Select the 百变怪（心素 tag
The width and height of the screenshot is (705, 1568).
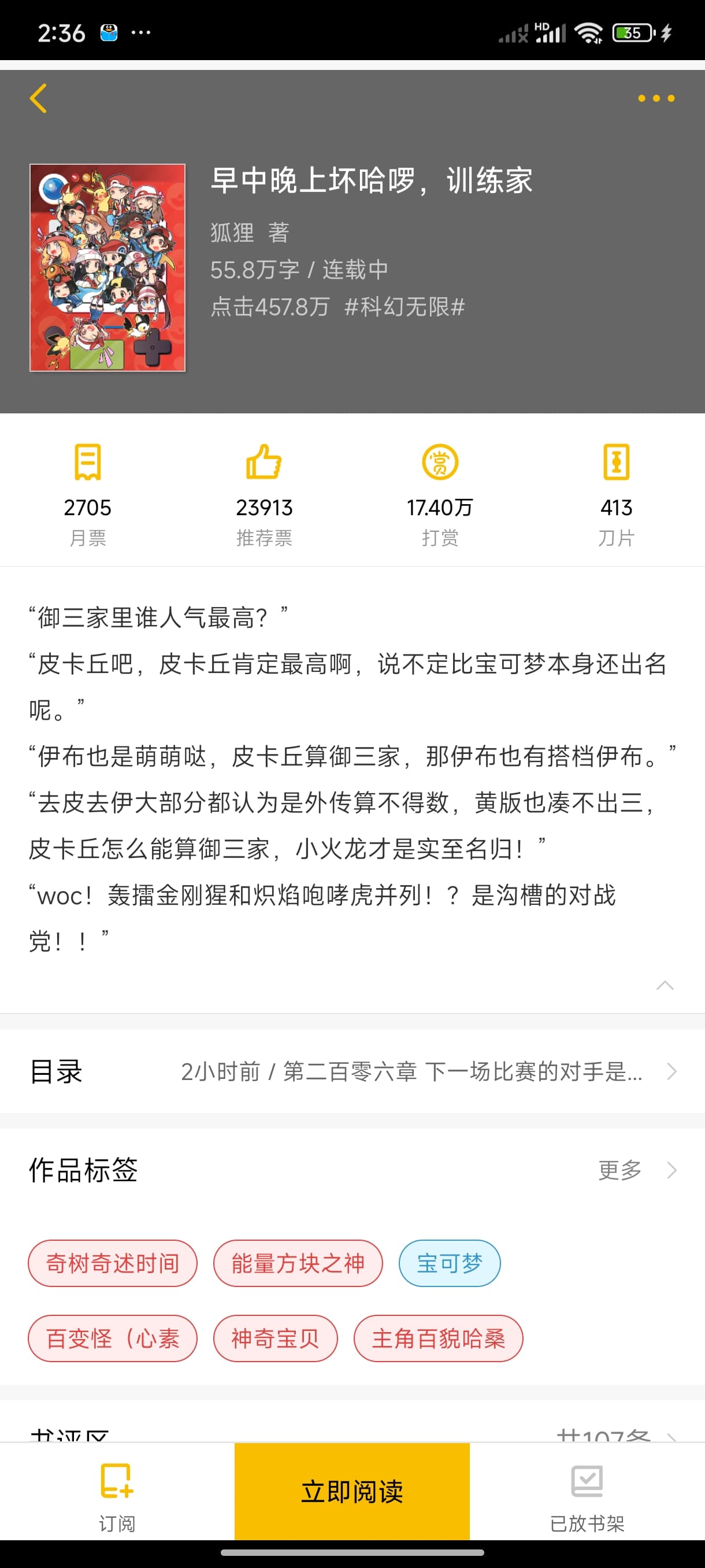[x=113, y=1338]
